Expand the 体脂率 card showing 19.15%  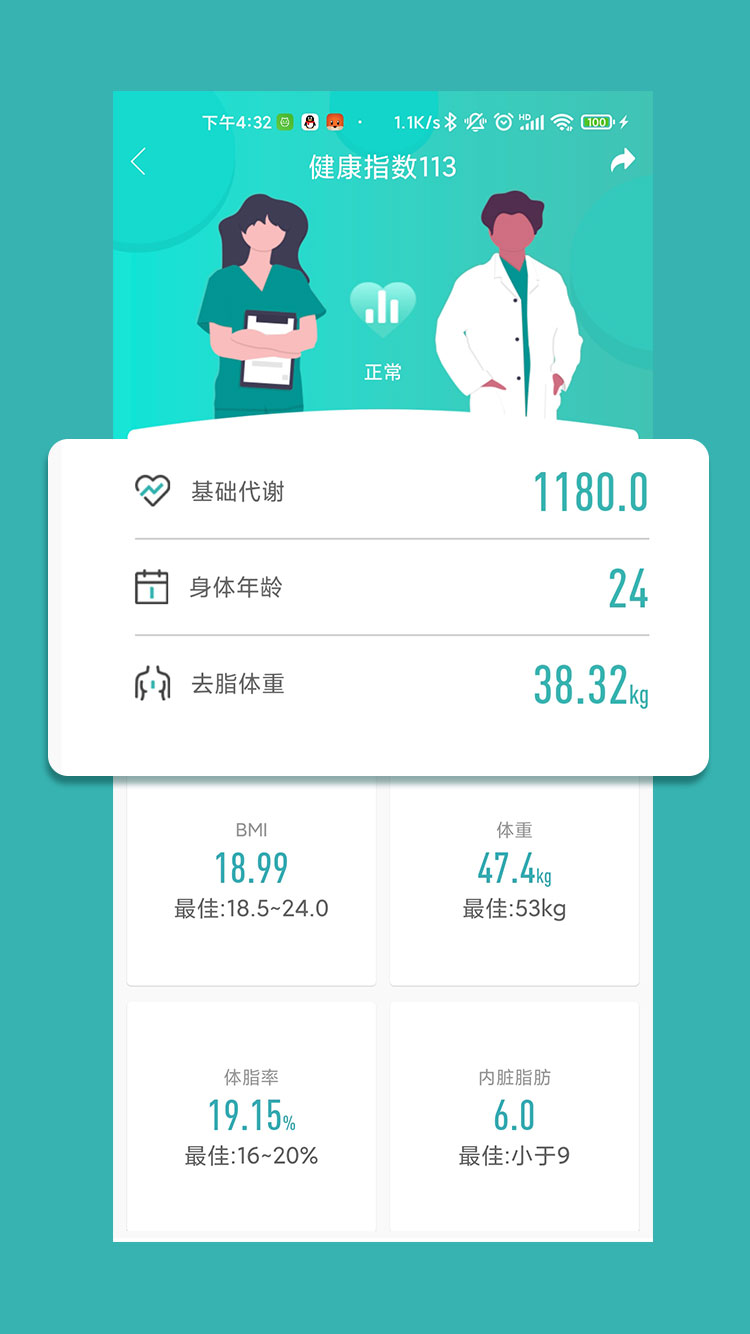(251, 1116)
